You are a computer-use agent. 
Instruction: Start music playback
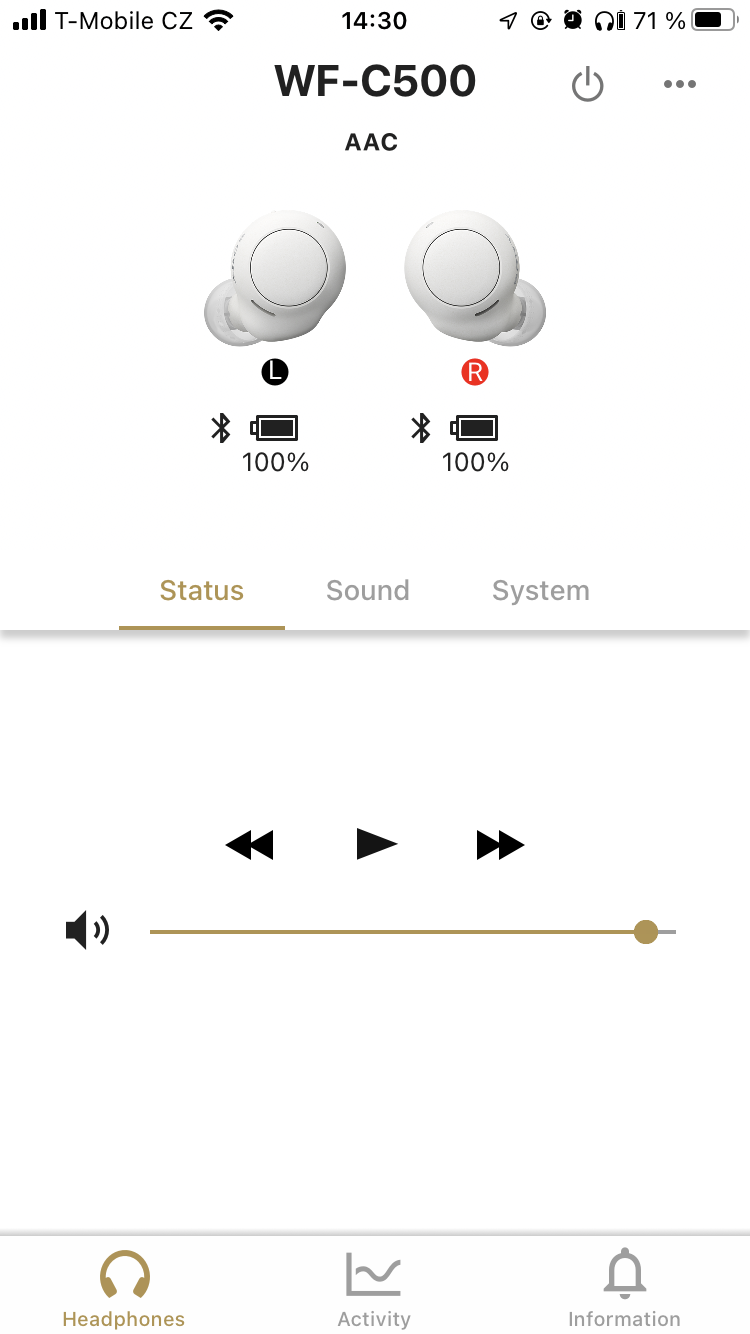[376, 845]
